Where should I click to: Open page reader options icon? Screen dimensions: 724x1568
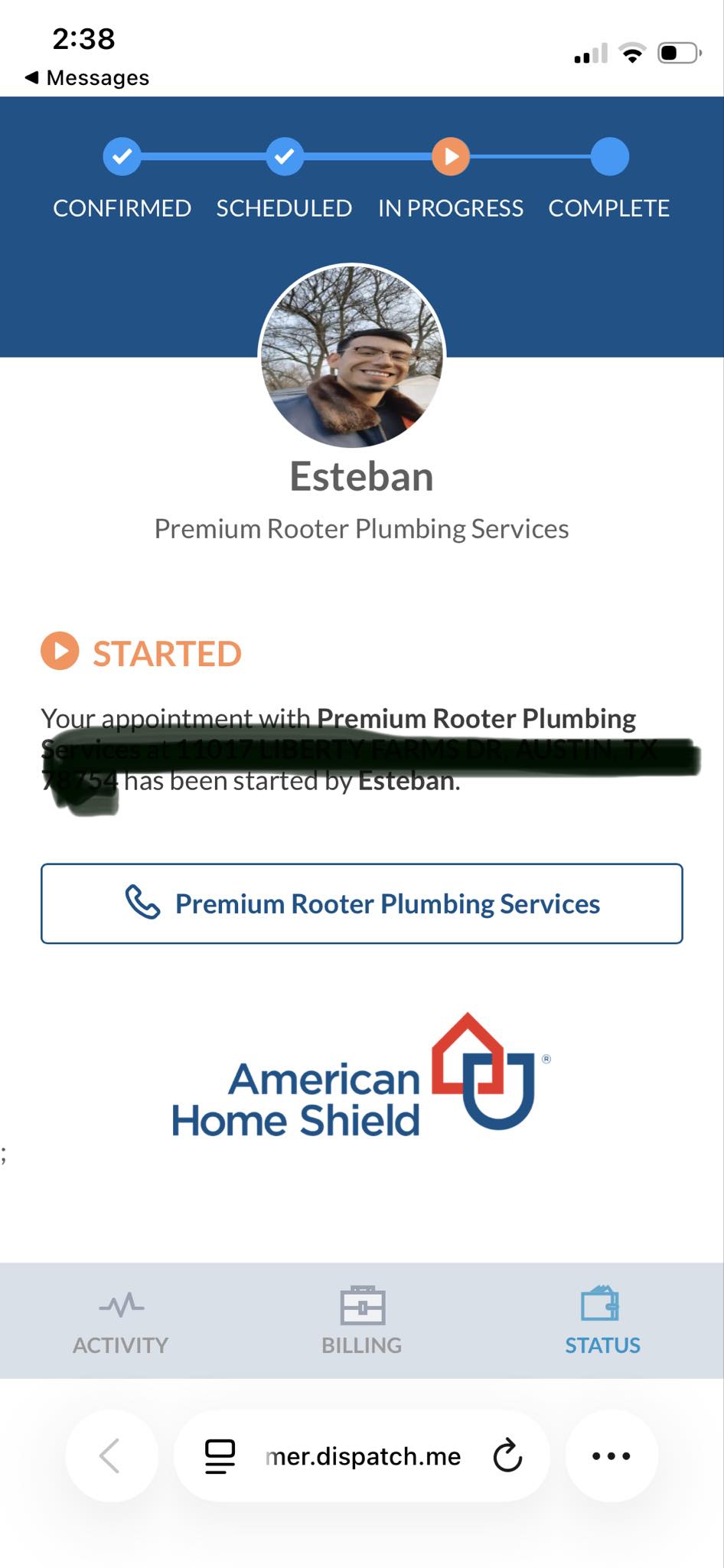click(220, 1455)
